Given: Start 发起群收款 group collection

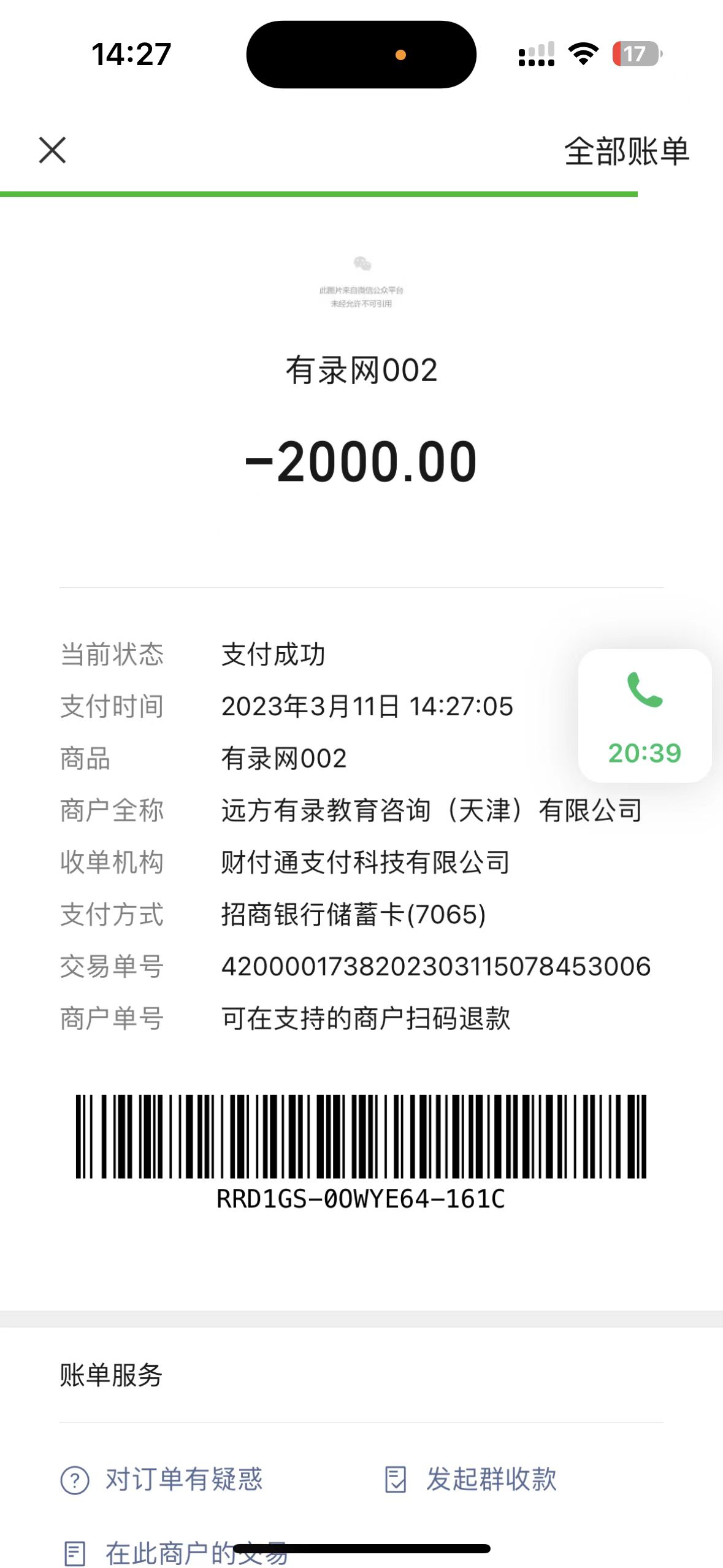Looking at the screenshot, I should point(471,1479).
